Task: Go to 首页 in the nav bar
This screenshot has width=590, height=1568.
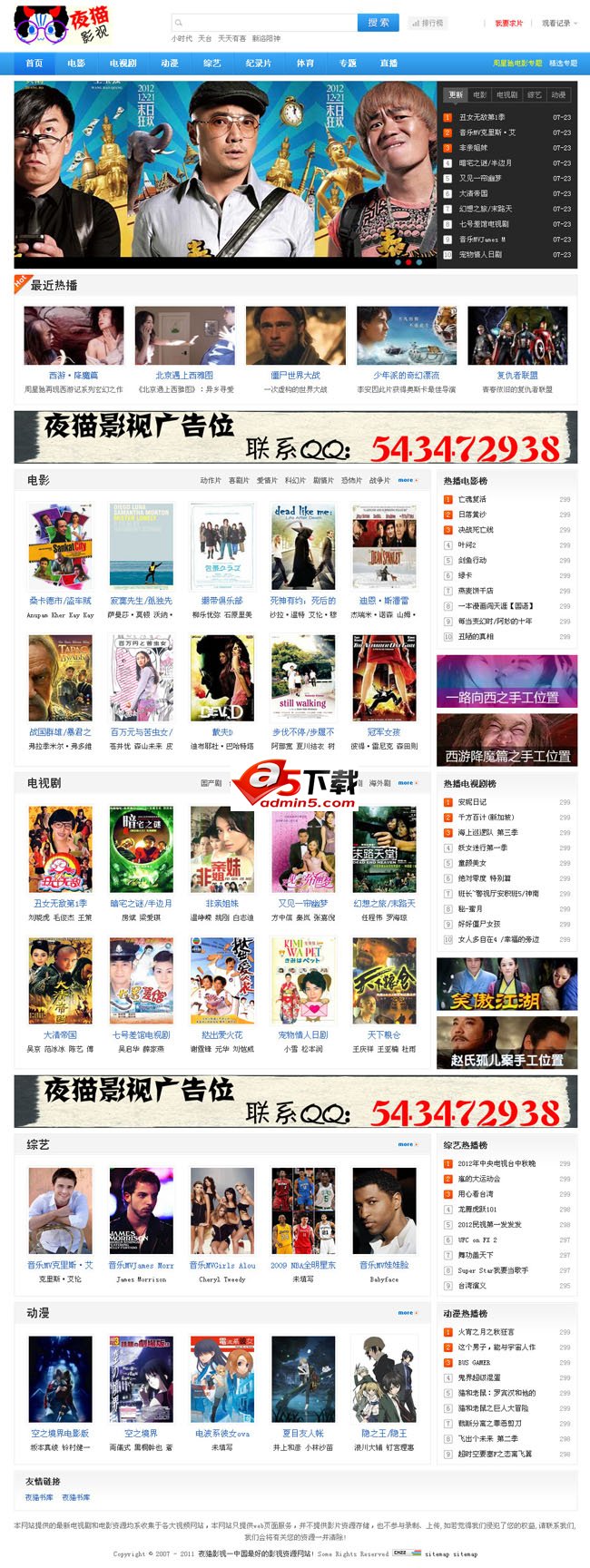Action: coord(34,64)
